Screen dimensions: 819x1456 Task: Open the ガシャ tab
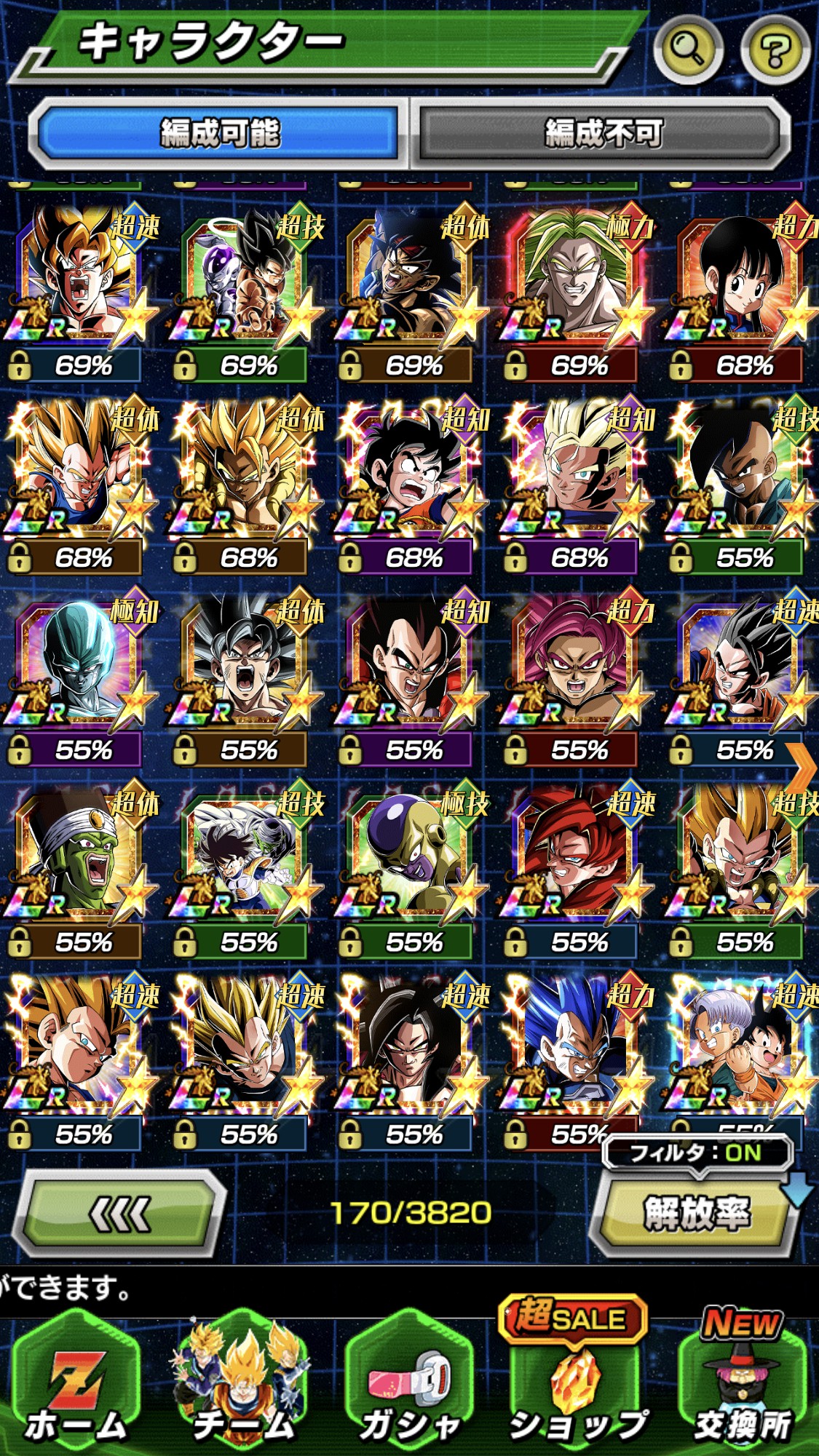pos(409,1386)
